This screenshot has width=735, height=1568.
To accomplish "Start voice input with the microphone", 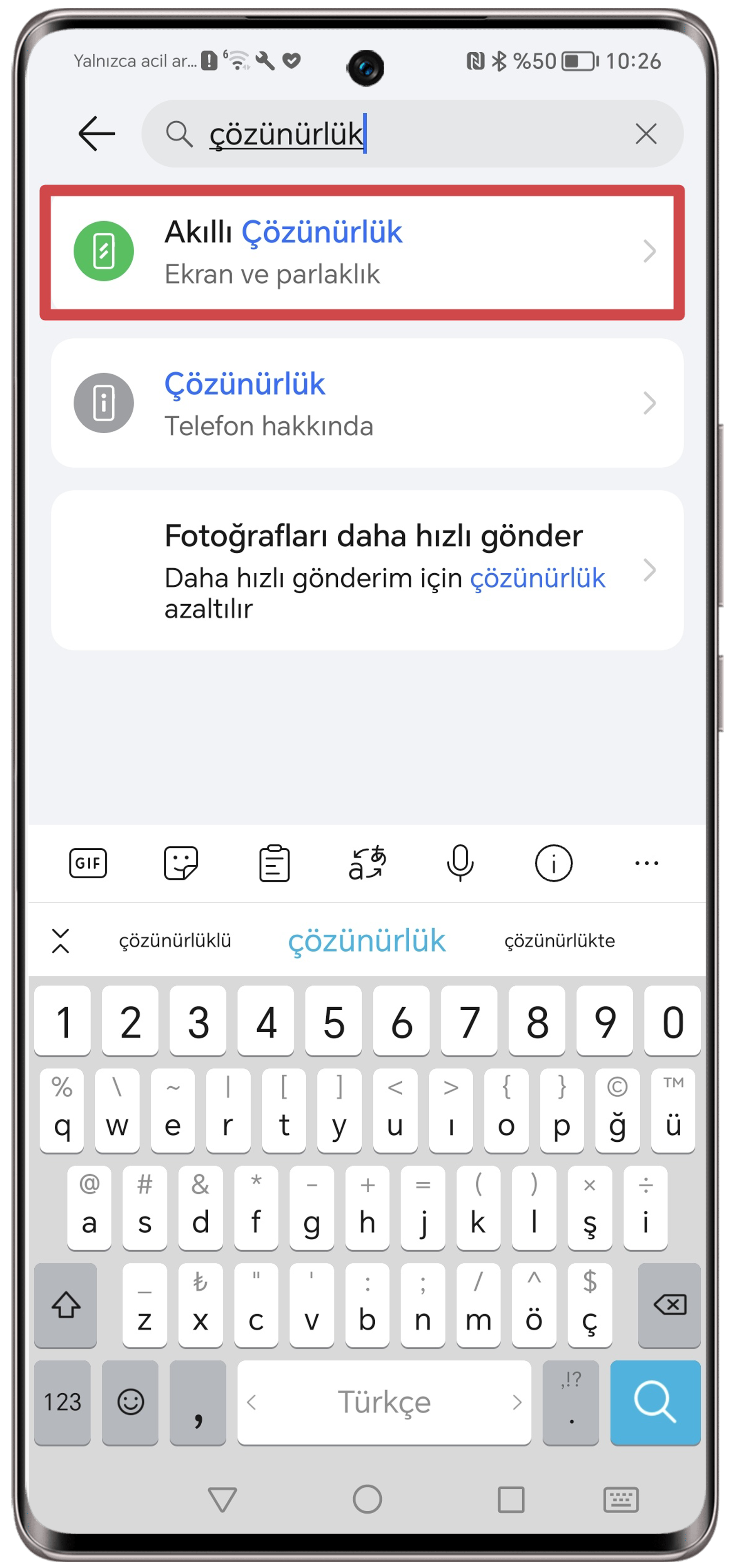I will pyautogui.click(x=460, y=862).
